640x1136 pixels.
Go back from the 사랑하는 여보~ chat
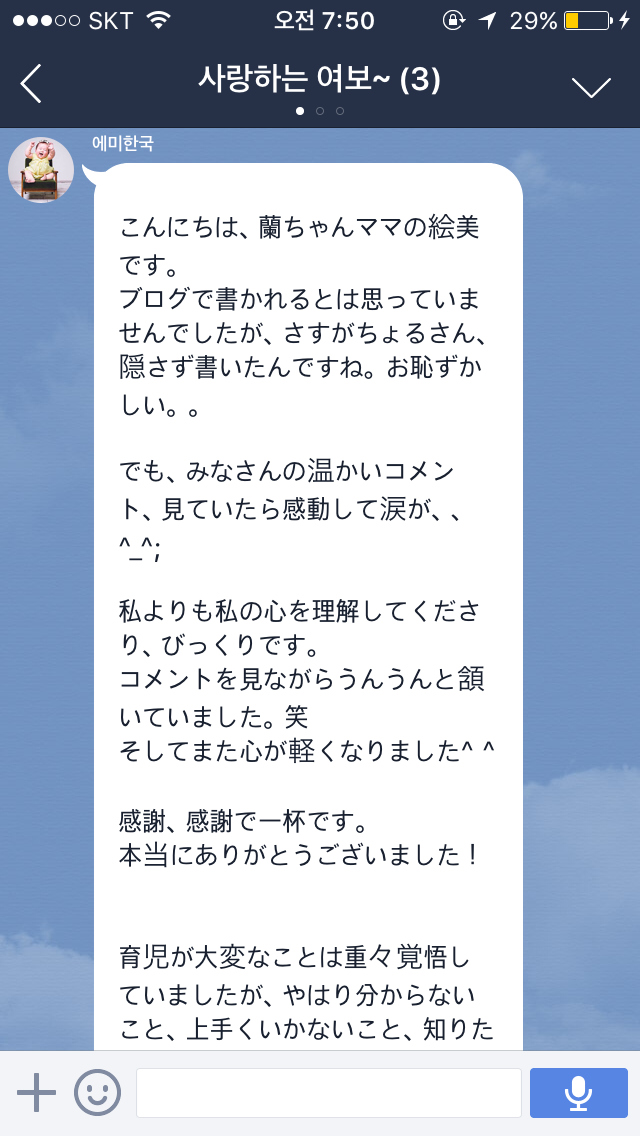pos(31,83)
